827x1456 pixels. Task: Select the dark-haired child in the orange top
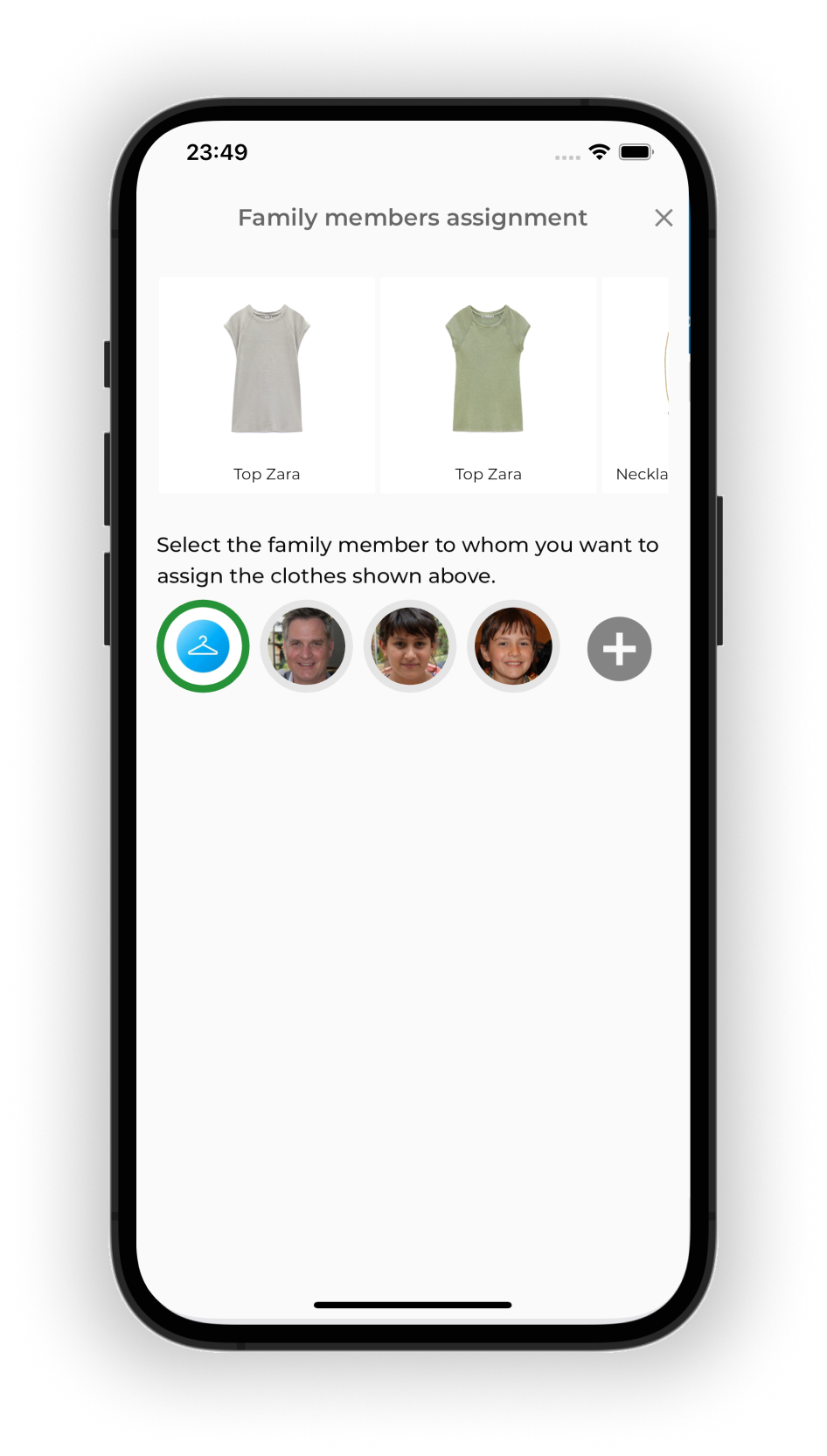[410, 646]
